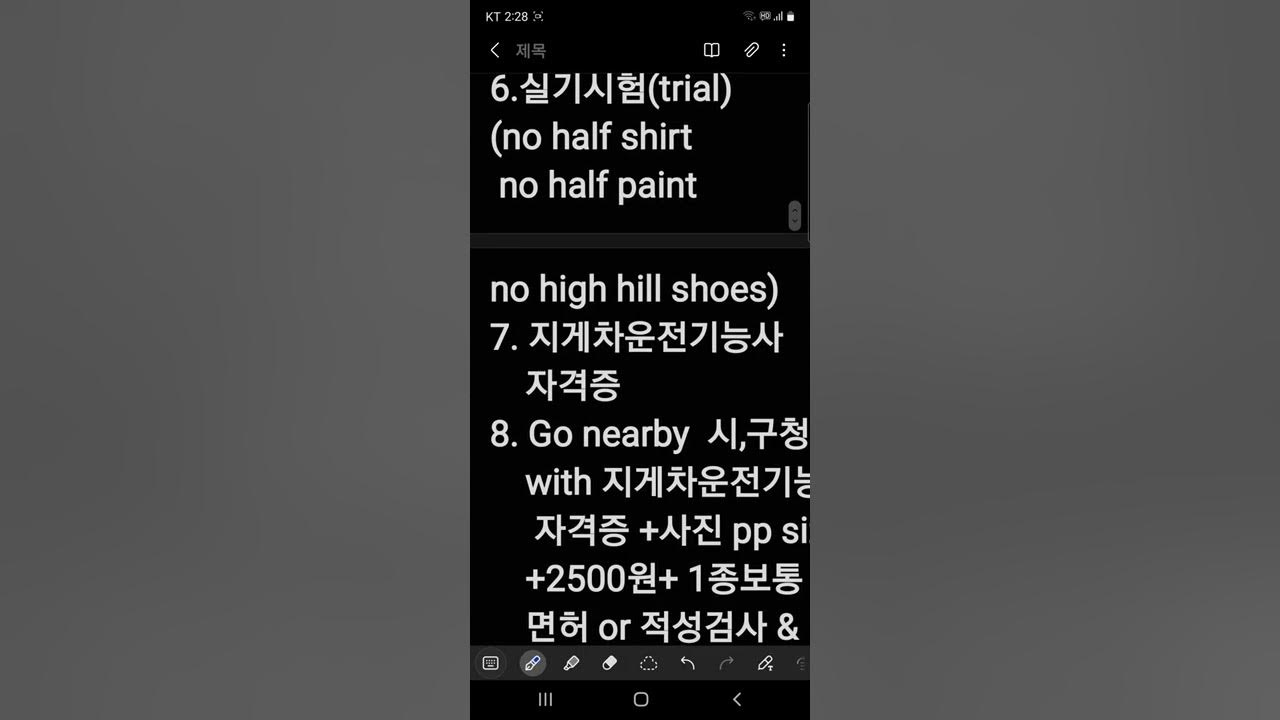Viewport: 1280px width, 720px height.
Task: Undo the last action
Action: 687,663
